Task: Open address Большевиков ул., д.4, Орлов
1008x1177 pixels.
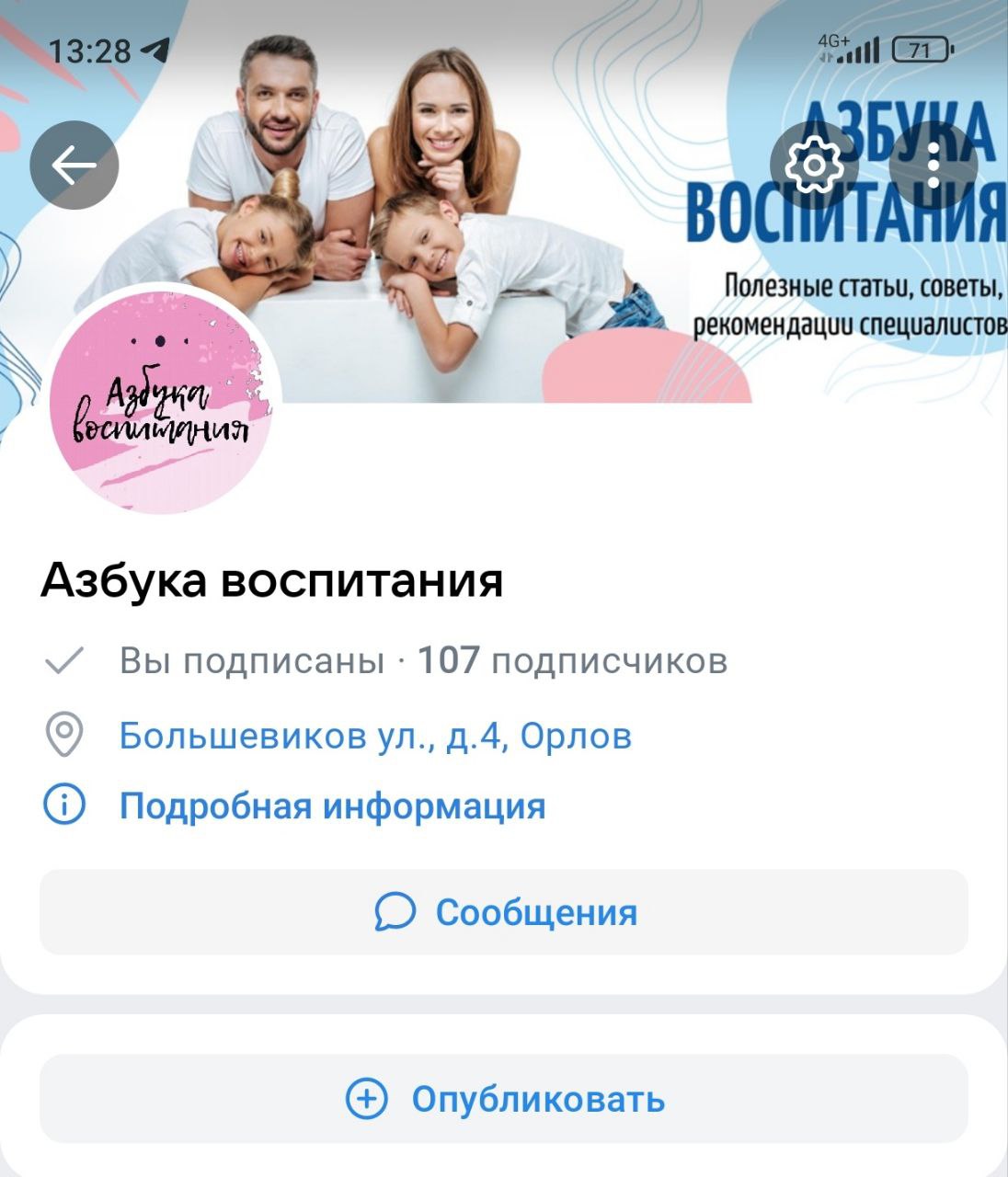Action: click(x=375, y=736)
